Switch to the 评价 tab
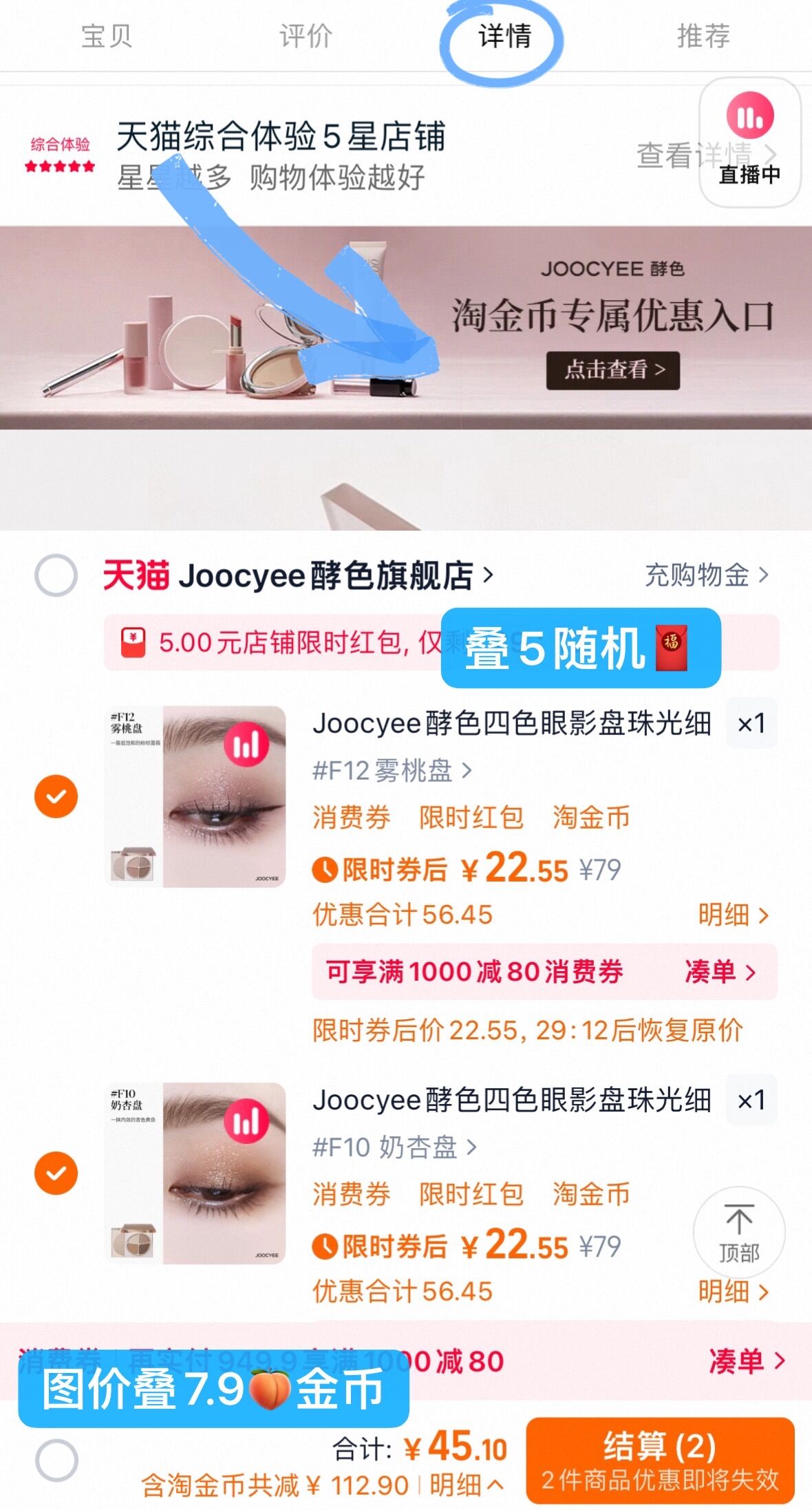The height and width of the screenshot is (1510, 812). click(x=305, y=38)
